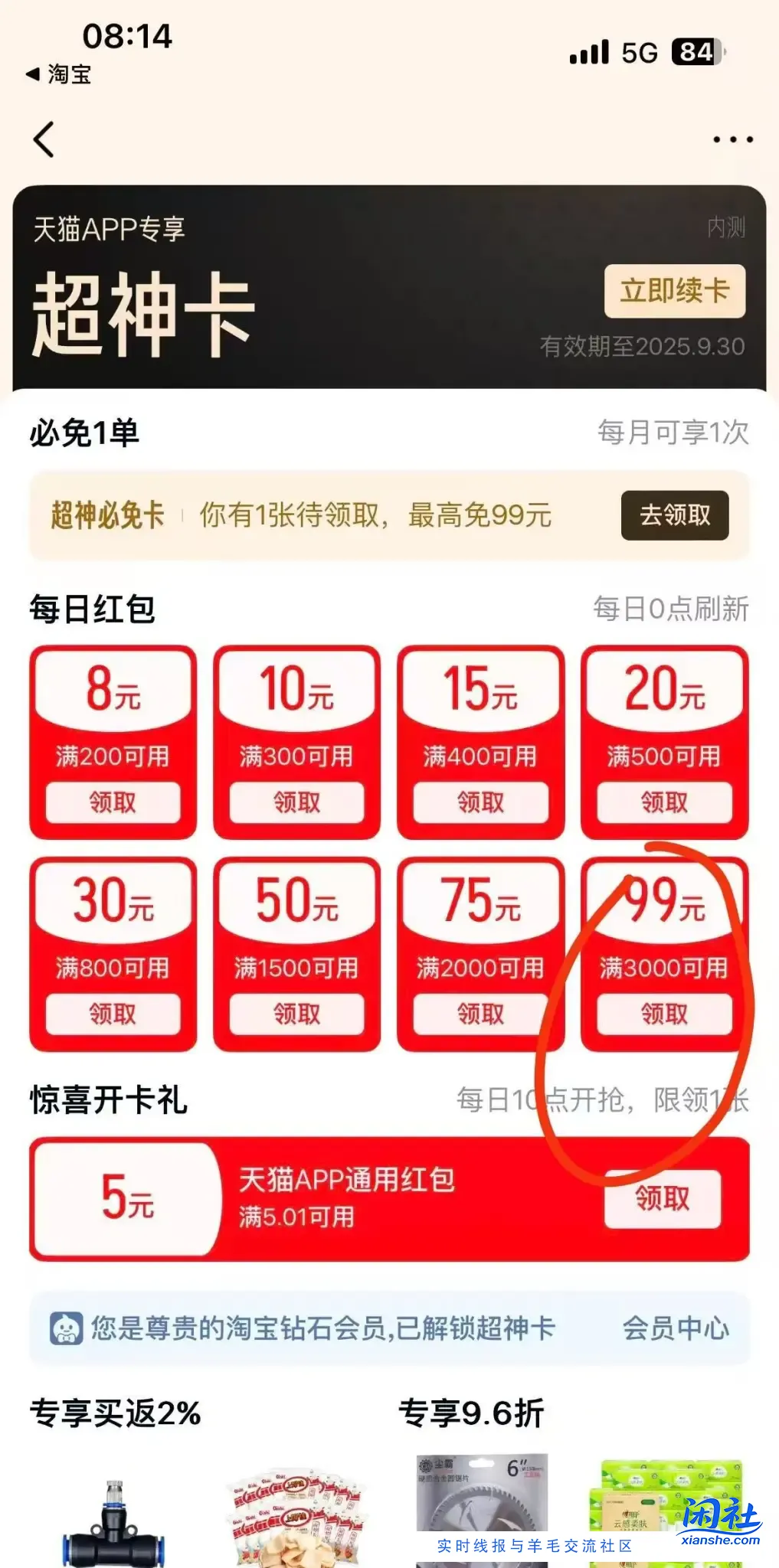Tap 去领取 for the 超神必免卡
The image size is (779, 1568).
coord(674,514)
